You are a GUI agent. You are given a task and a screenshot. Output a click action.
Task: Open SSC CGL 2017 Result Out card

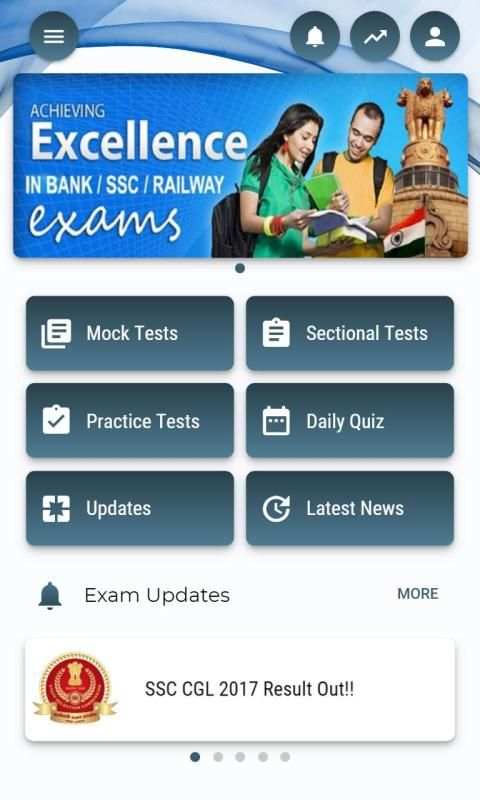(240, 690)
